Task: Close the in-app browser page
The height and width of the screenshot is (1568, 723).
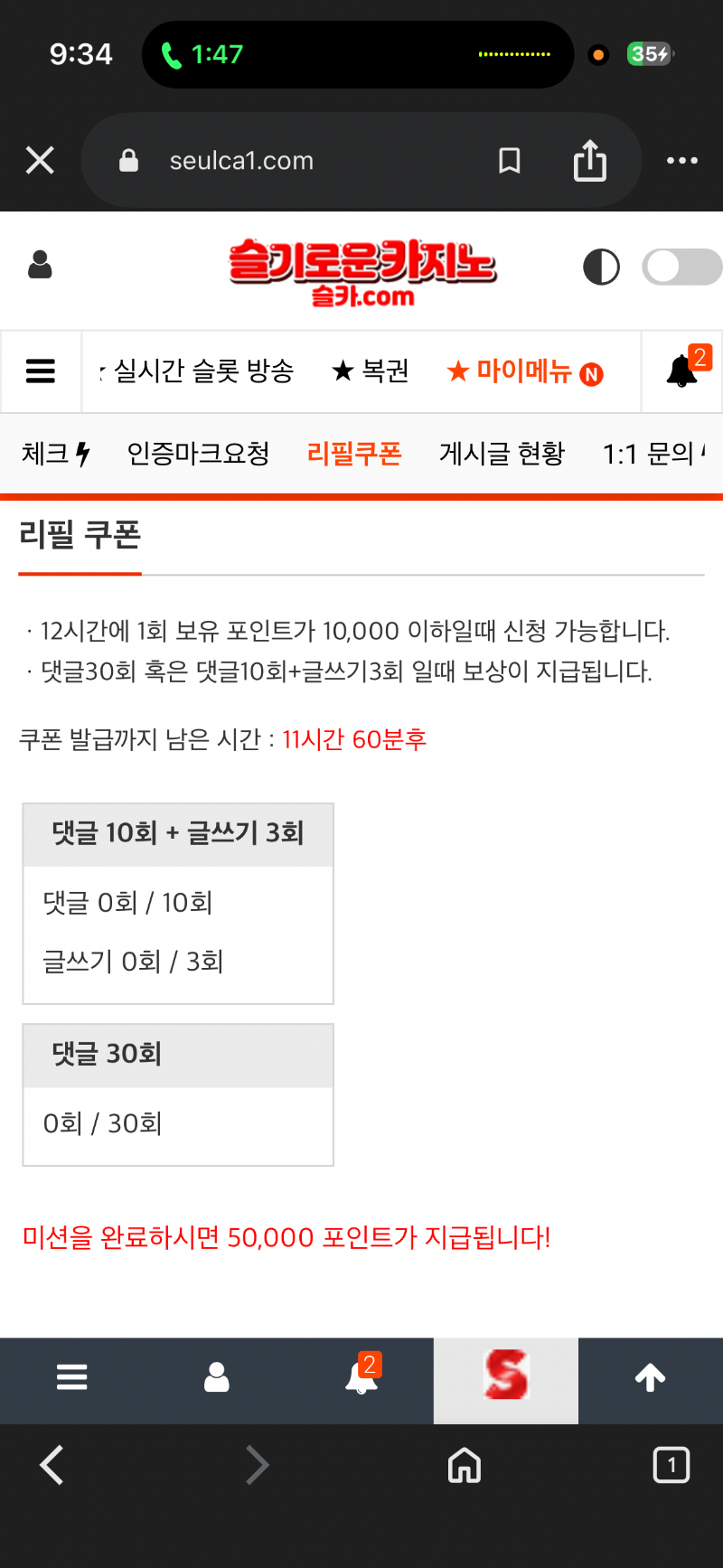Action: click(40, 161)
